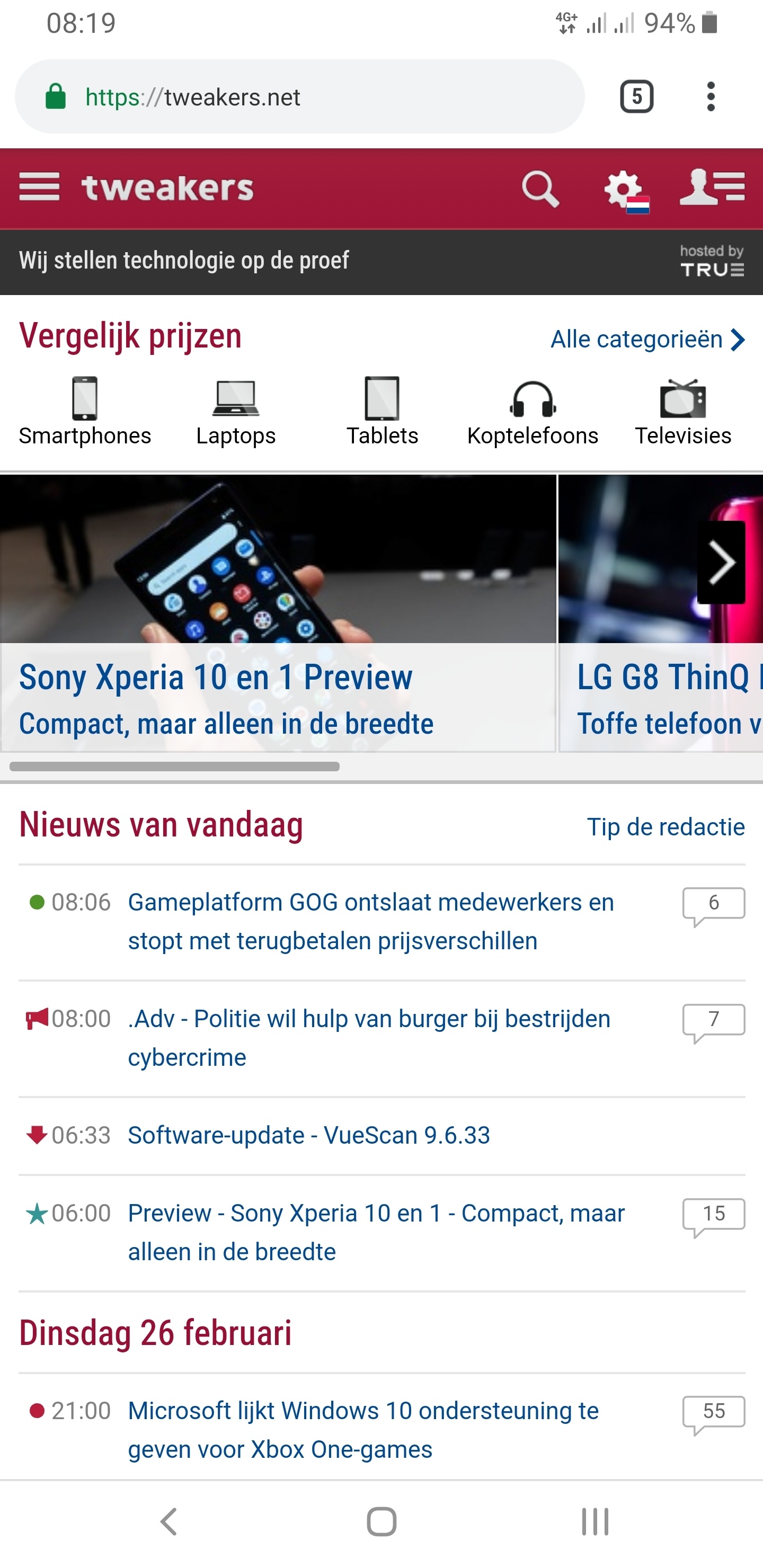Tap the Tip de redactie link
Screen dimensions: 763x1568
tap(665, 827)
